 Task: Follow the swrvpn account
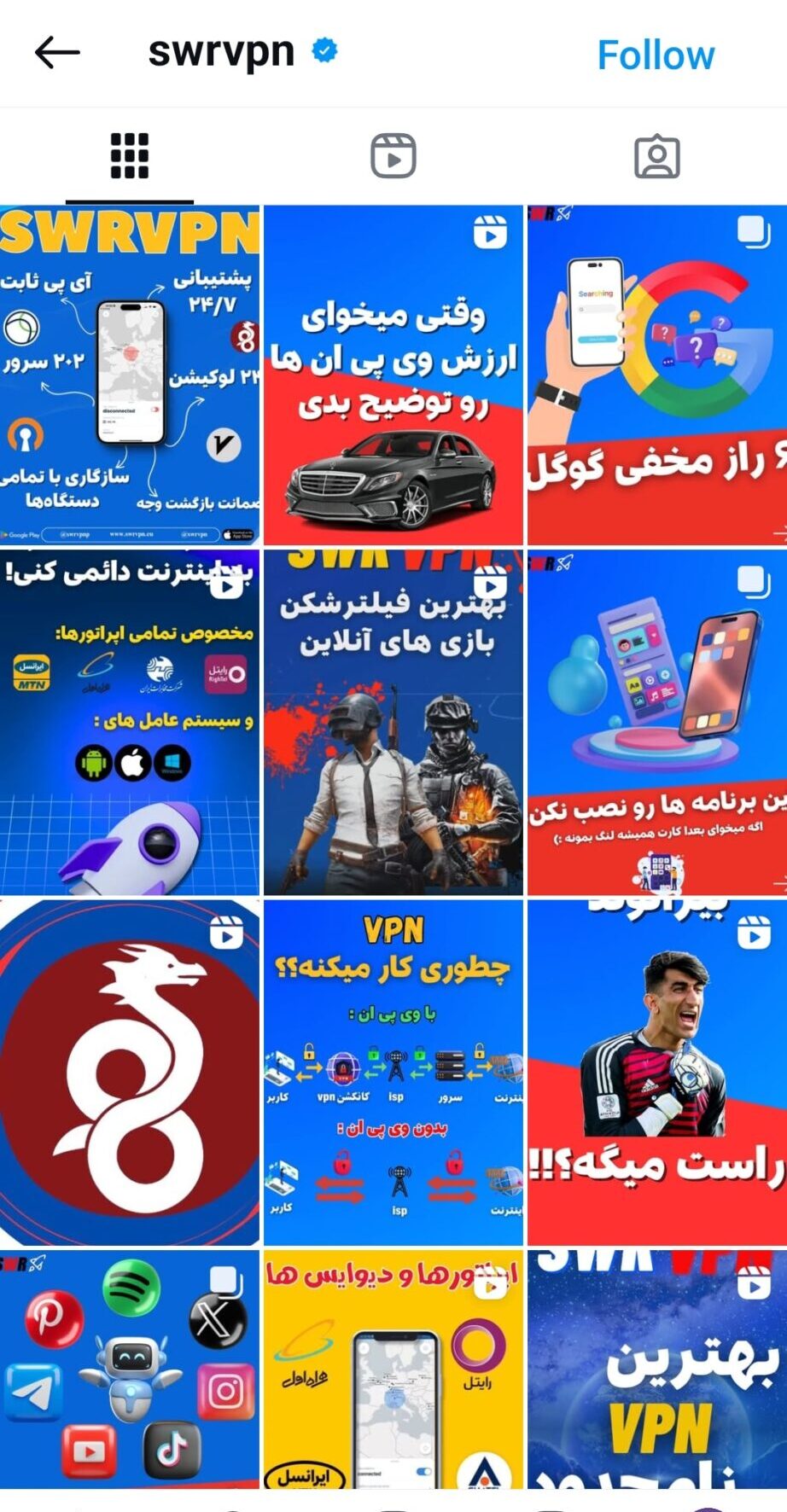pos(656,55)
